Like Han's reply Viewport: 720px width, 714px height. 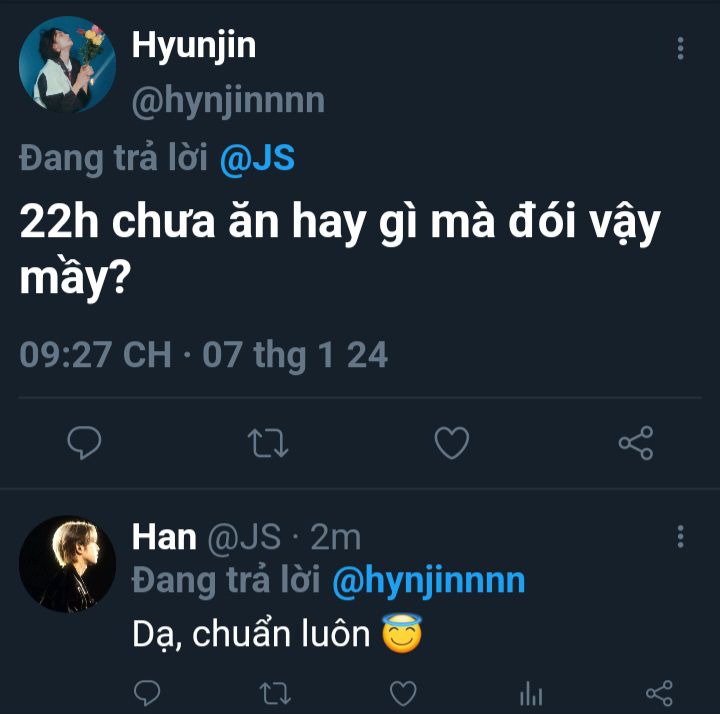pyautogui.click(x=402, y=692)
